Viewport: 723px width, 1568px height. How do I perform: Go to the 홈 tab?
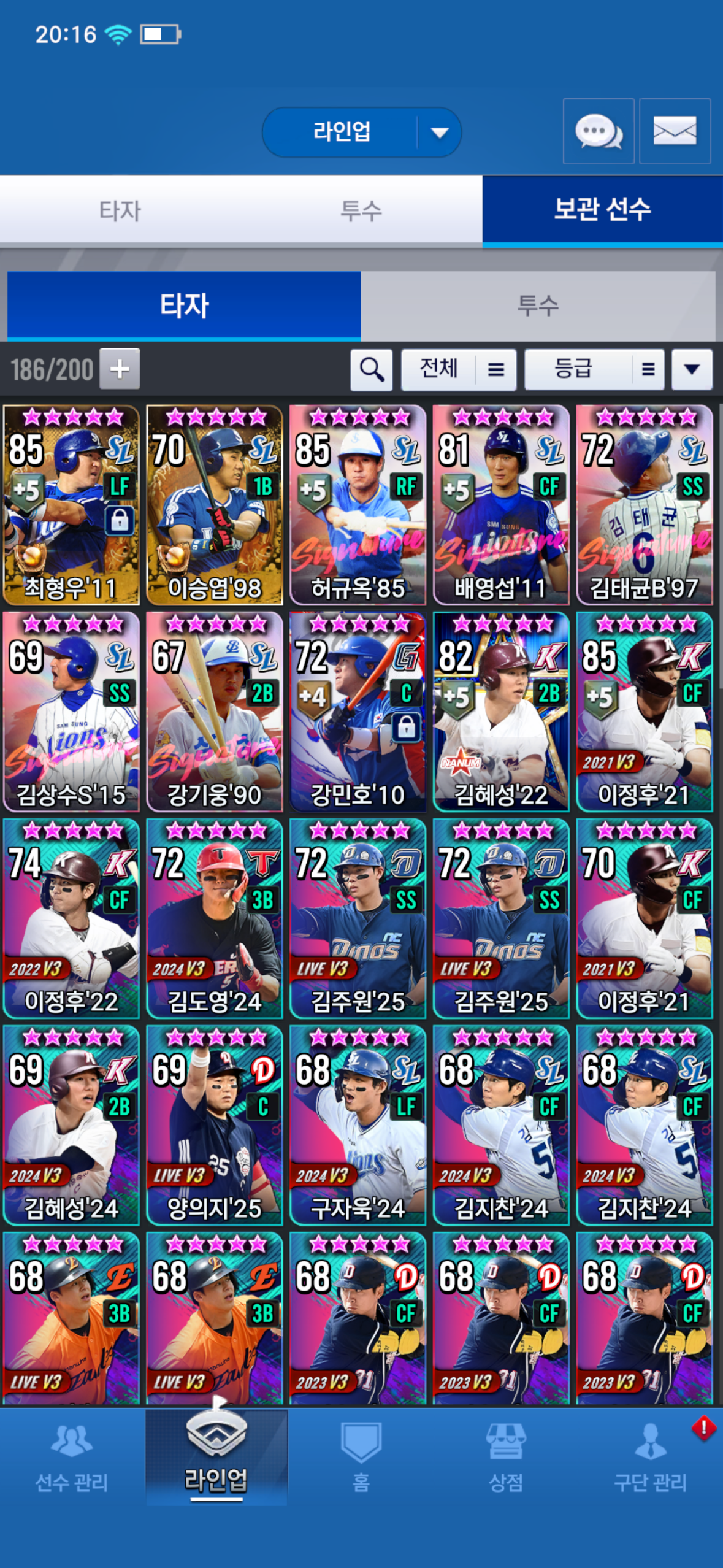361,1458
